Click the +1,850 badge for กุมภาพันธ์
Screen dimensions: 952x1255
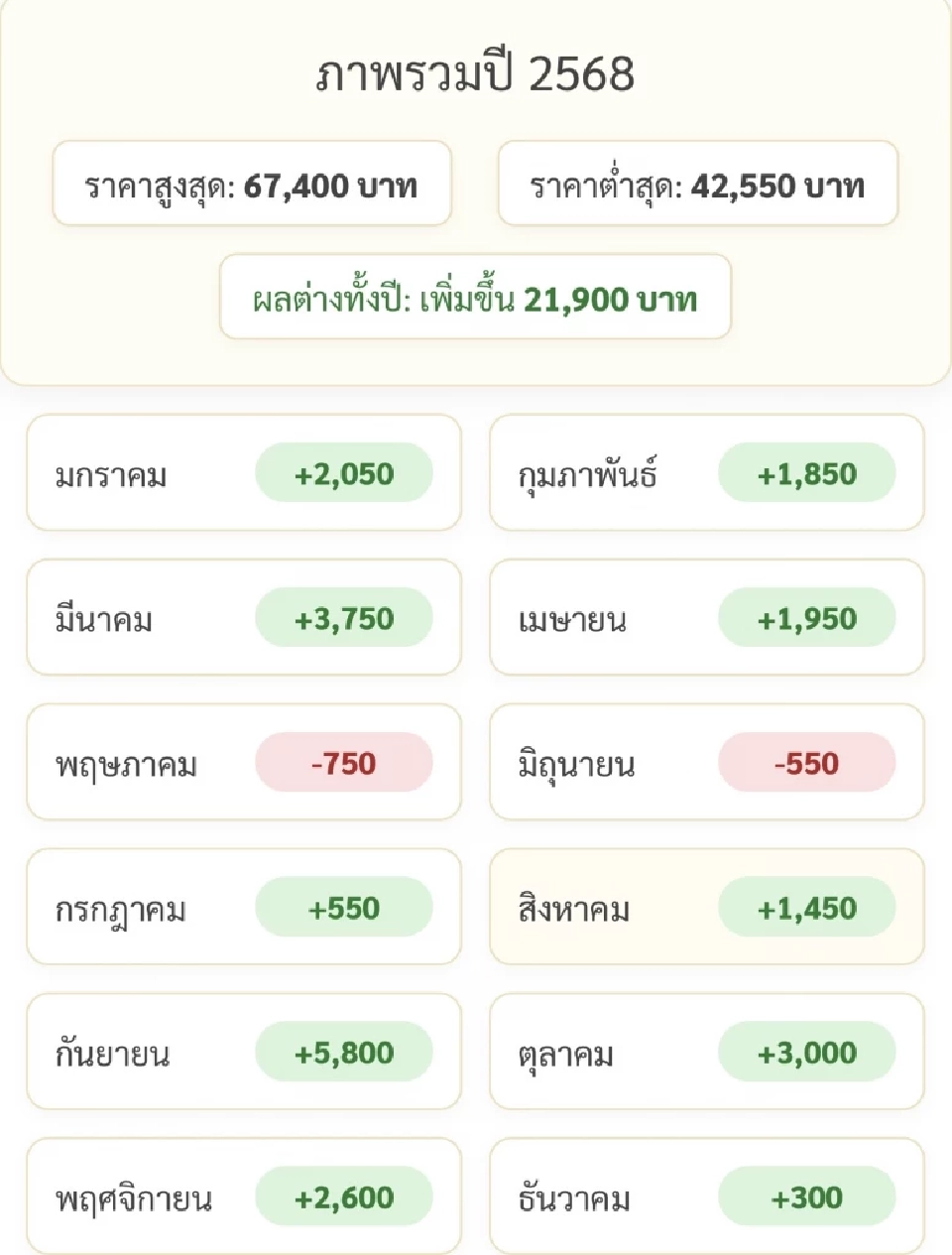(x=806, y=473)
